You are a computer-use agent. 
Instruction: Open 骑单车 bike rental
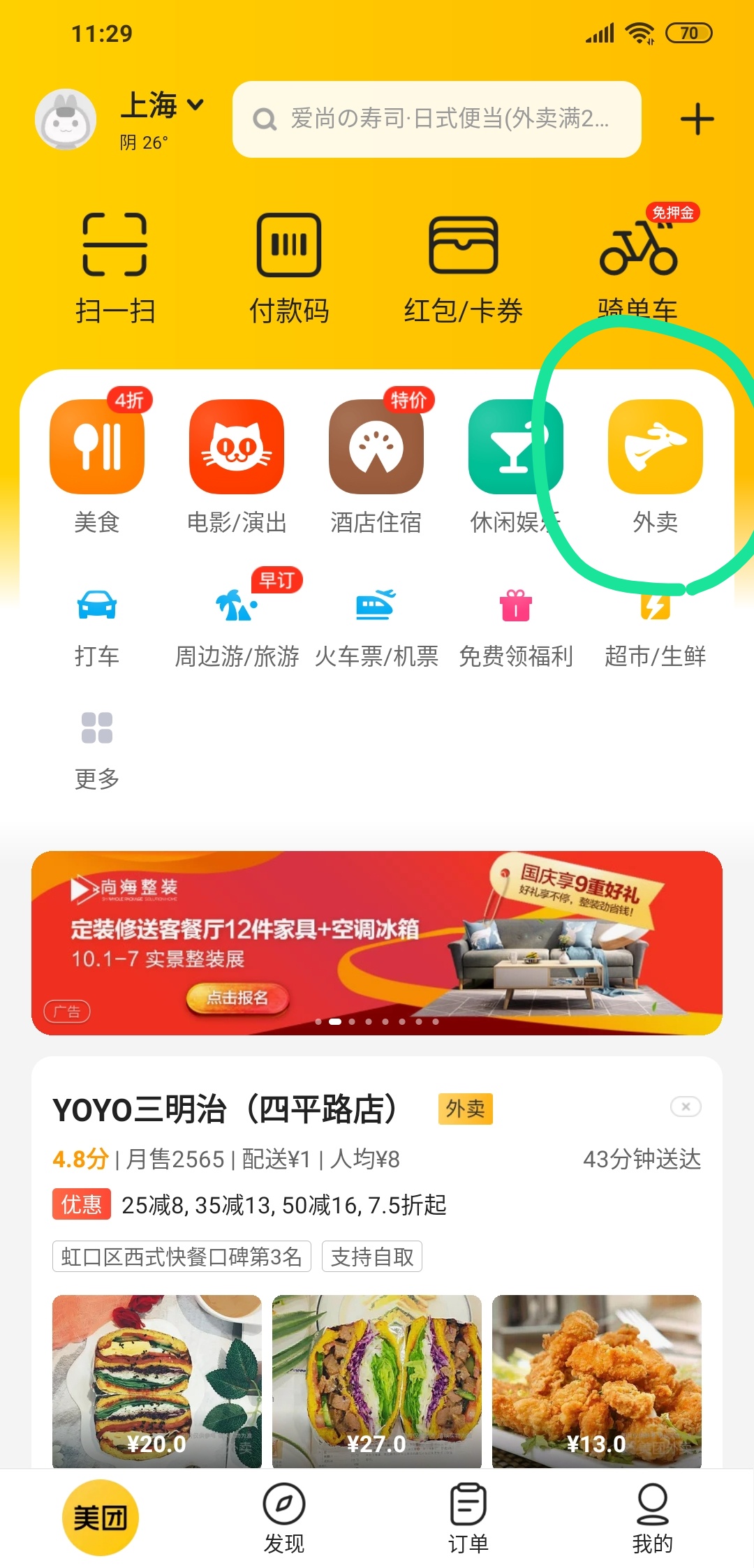[638, 269]
